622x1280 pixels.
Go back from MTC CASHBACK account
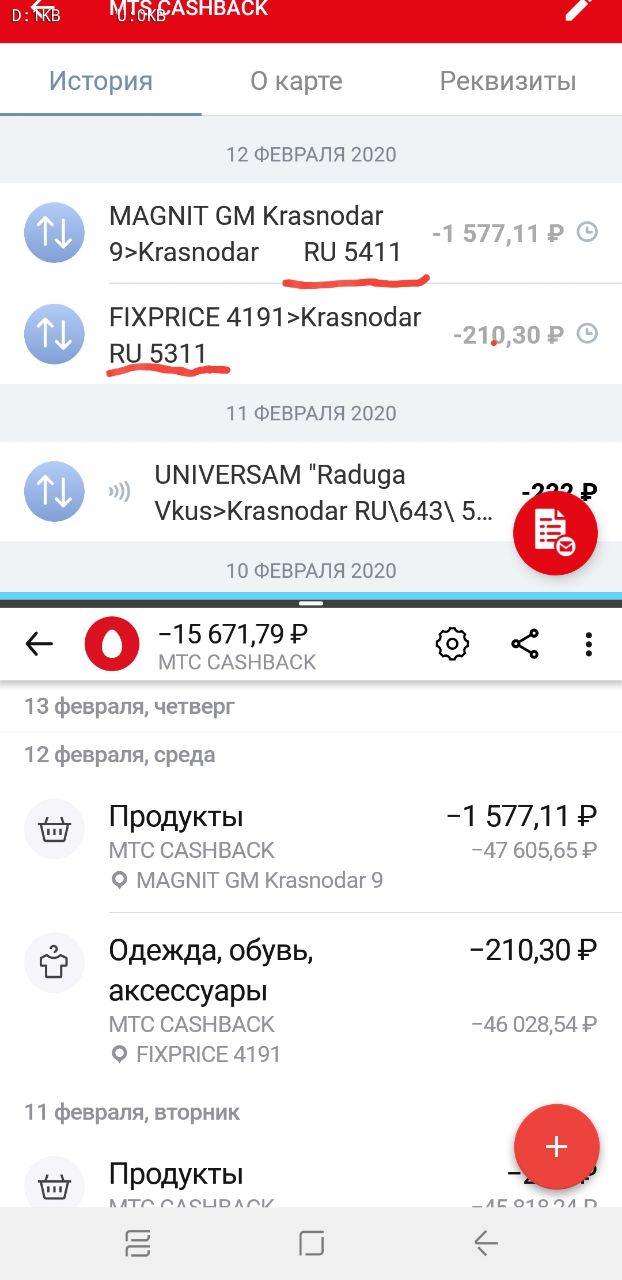click(x=39, y=644)
